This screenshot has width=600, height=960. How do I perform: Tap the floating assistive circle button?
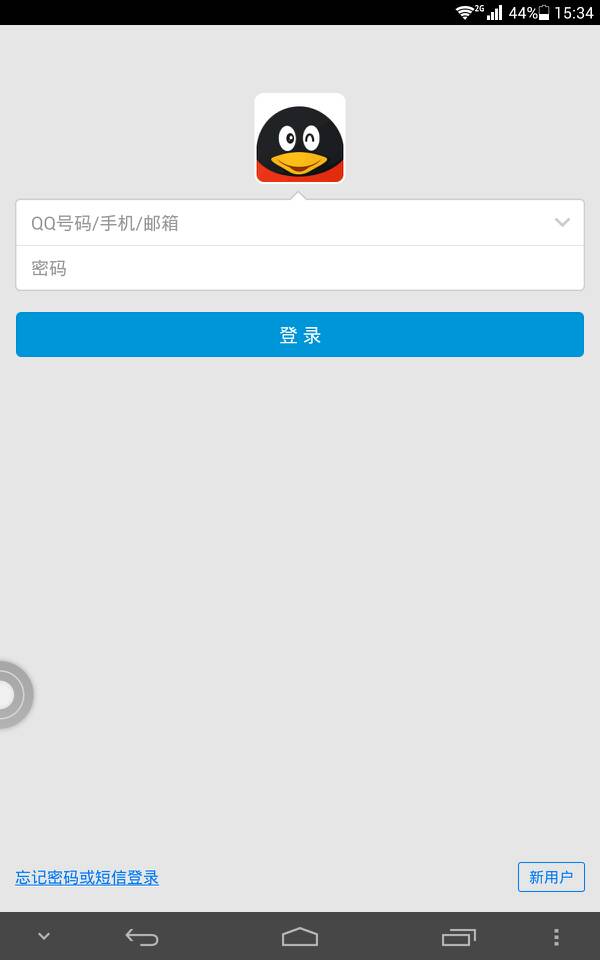coord(8,693)
